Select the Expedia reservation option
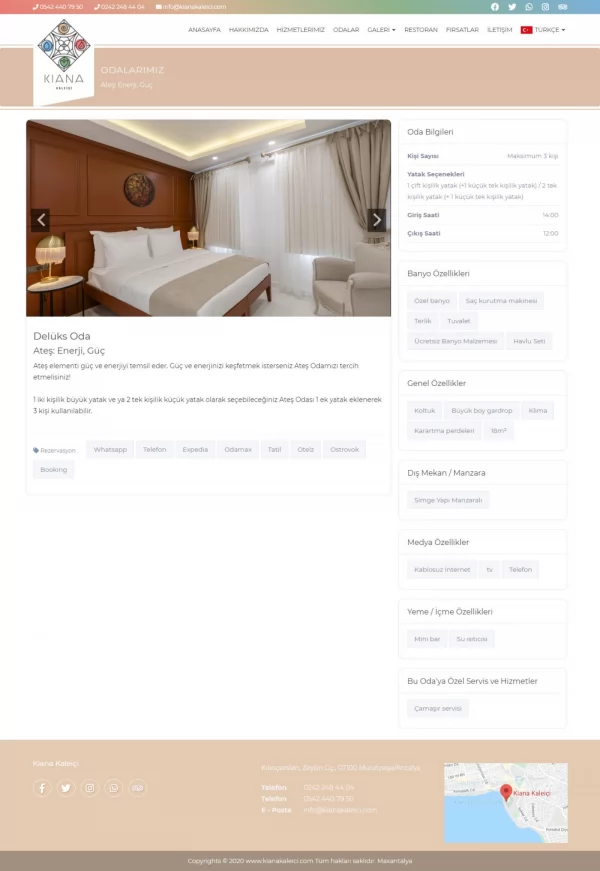This screenshot has height=871, width=600. (x=195, y=450)
